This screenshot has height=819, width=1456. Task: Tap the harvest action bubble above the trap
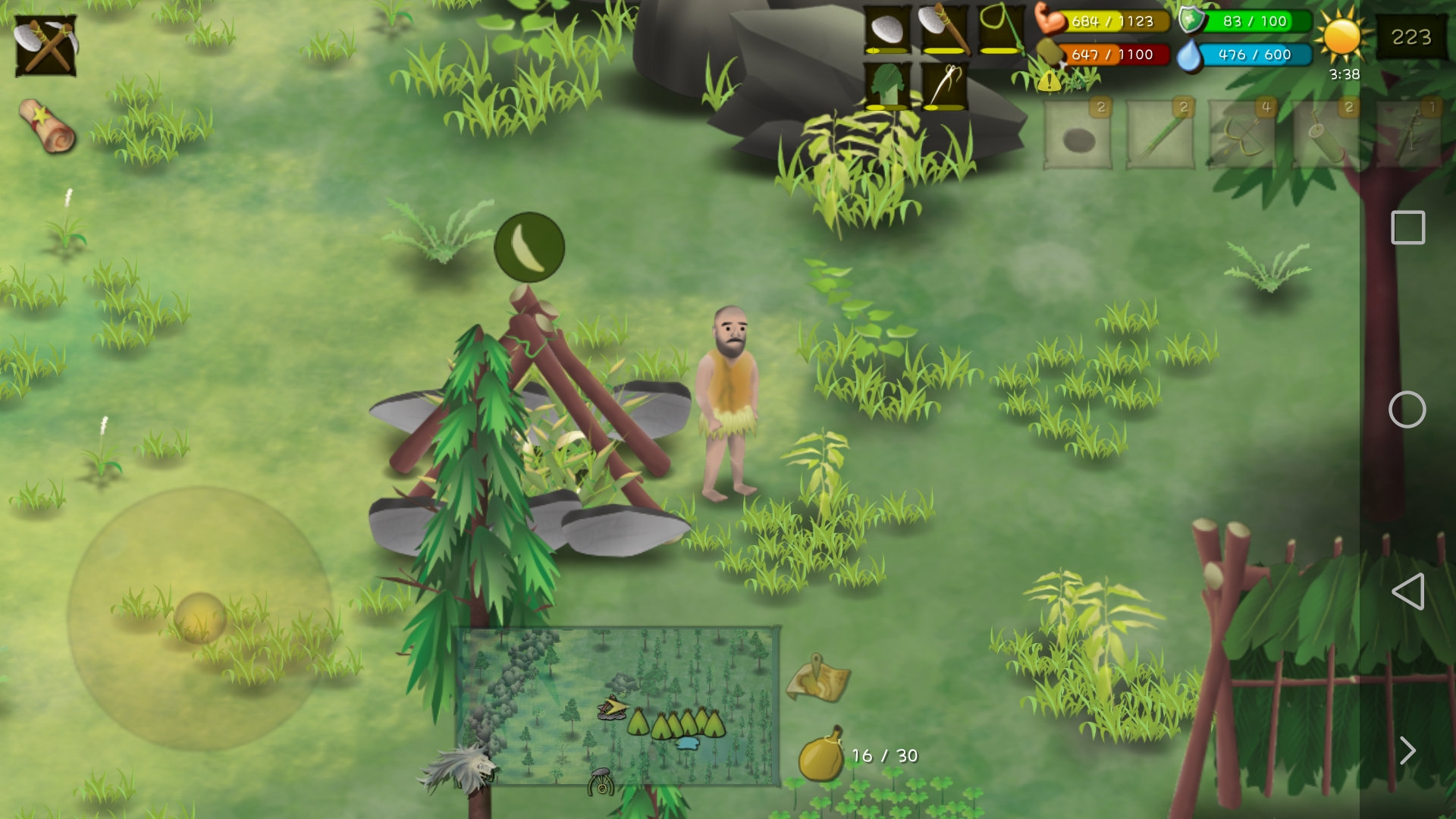529,247
